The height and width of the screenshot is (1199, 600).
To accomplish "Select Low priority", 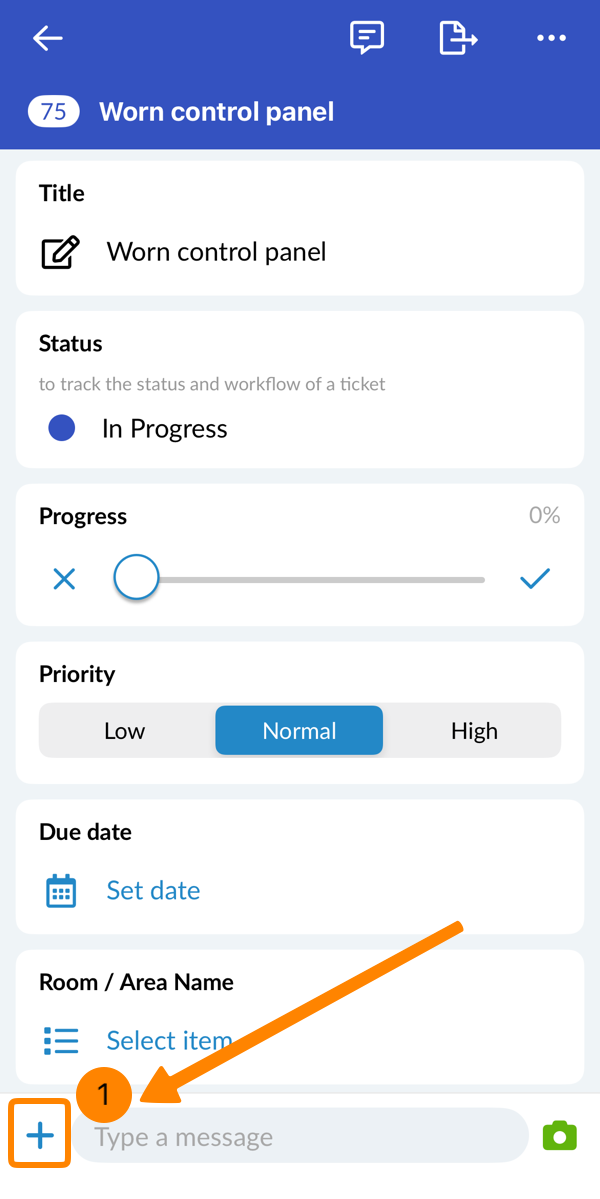I will [125, 731].
